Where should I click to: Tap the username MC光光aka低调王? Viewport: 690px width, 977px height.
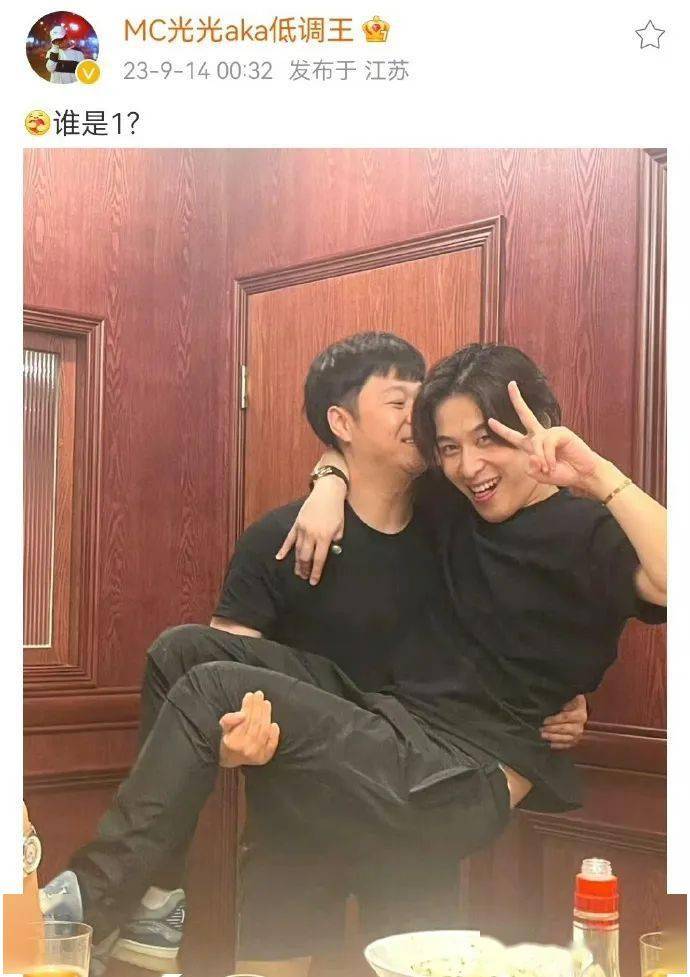pyautogui.click(x=238, y=30)
